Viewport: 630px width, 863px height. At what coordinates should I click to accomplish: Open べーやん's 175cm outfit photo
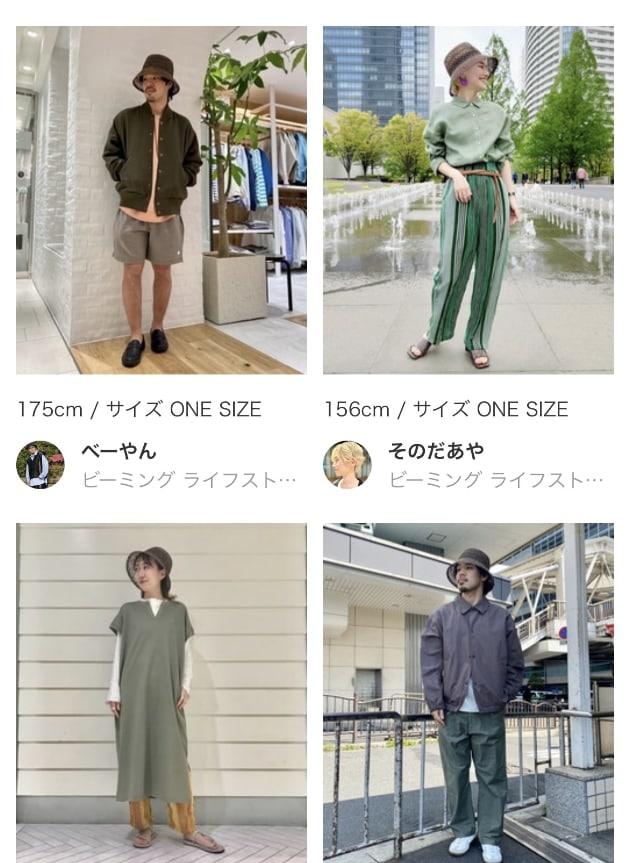161,200
